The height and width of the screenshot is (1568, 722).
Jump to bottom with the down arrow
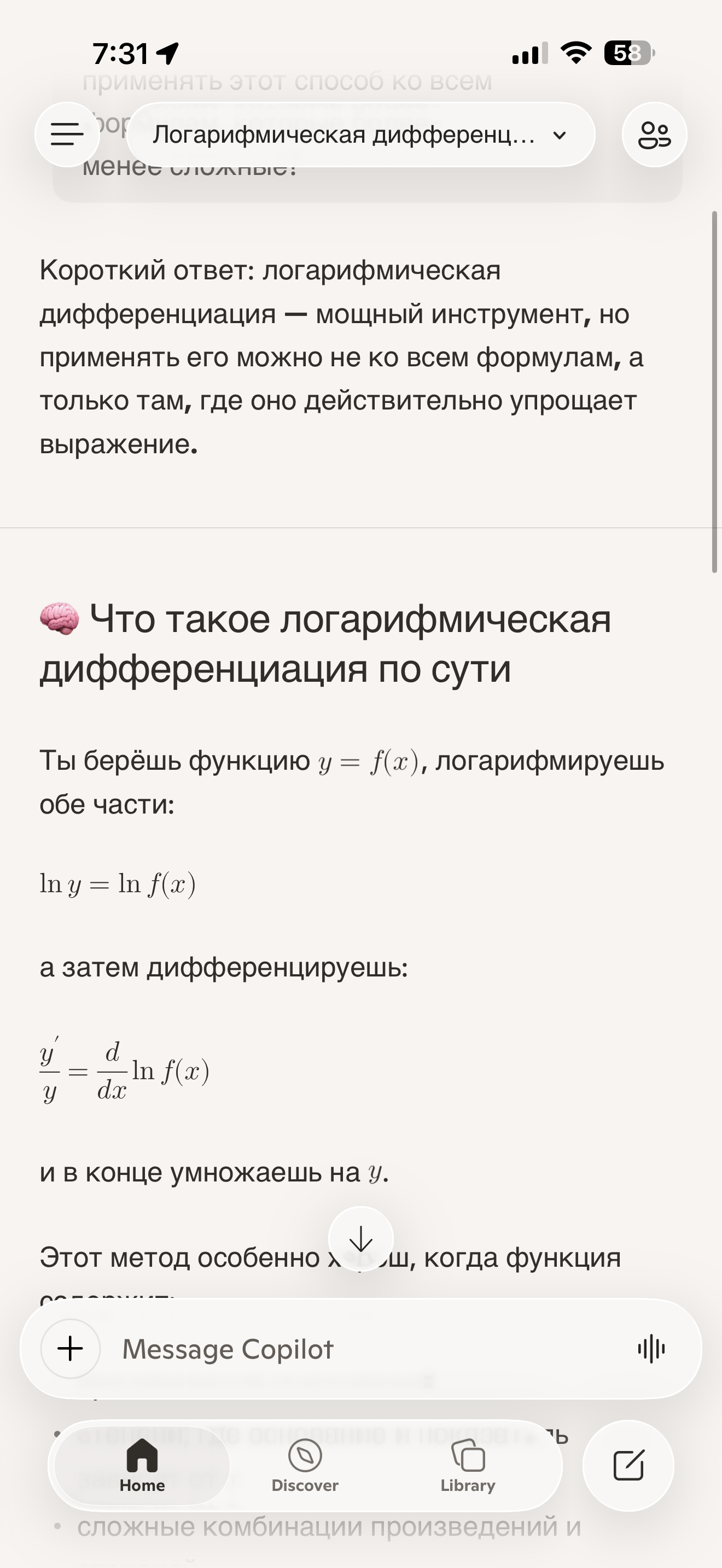[x=361, y=1239]
